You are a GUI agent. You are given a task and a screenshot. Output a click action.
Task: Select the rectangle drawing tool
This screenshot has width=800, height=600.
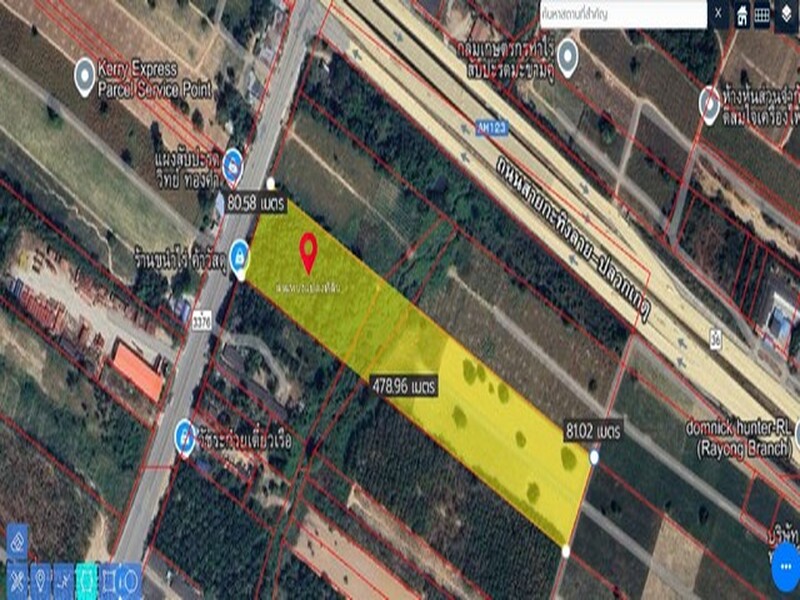110,578
